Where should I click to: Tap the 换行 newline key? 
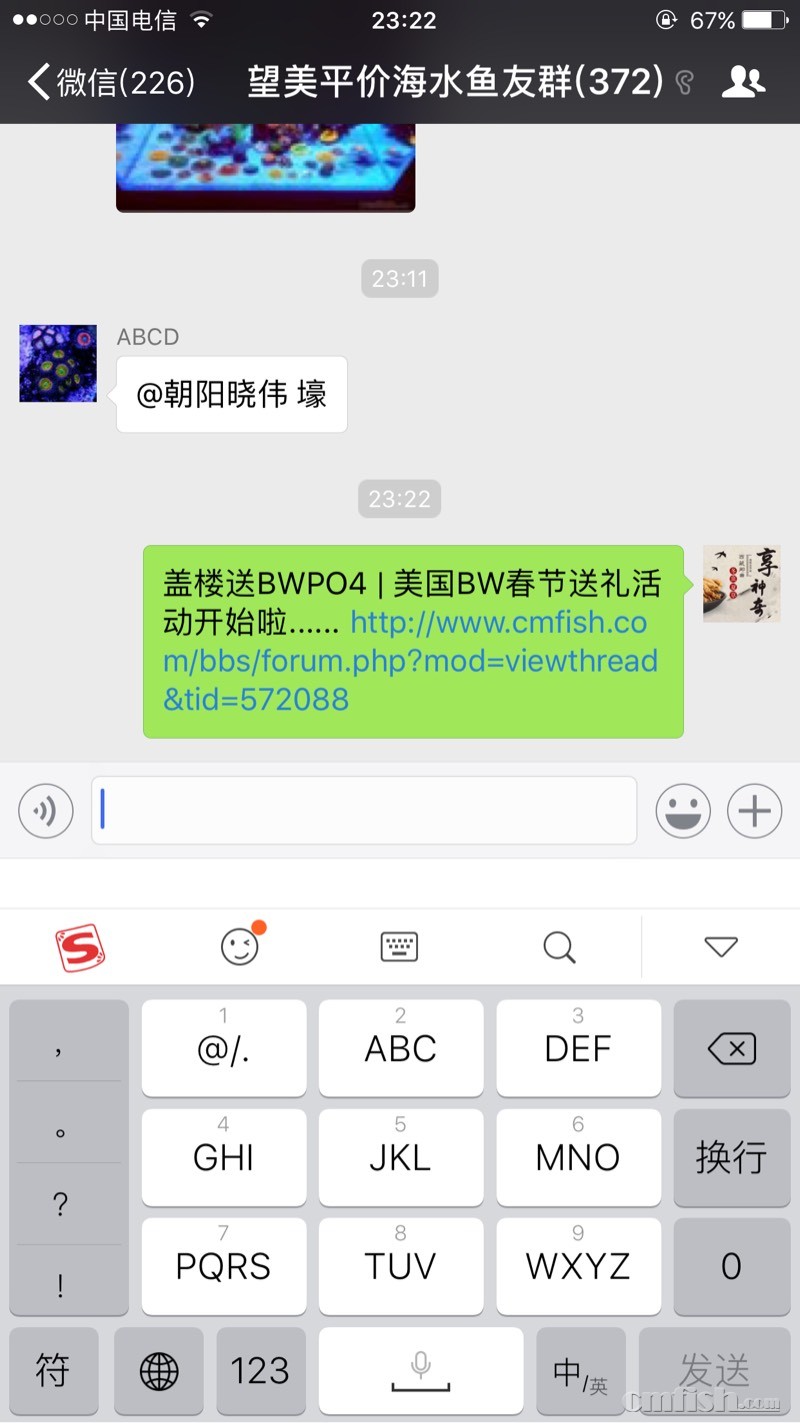(731, 1157)
